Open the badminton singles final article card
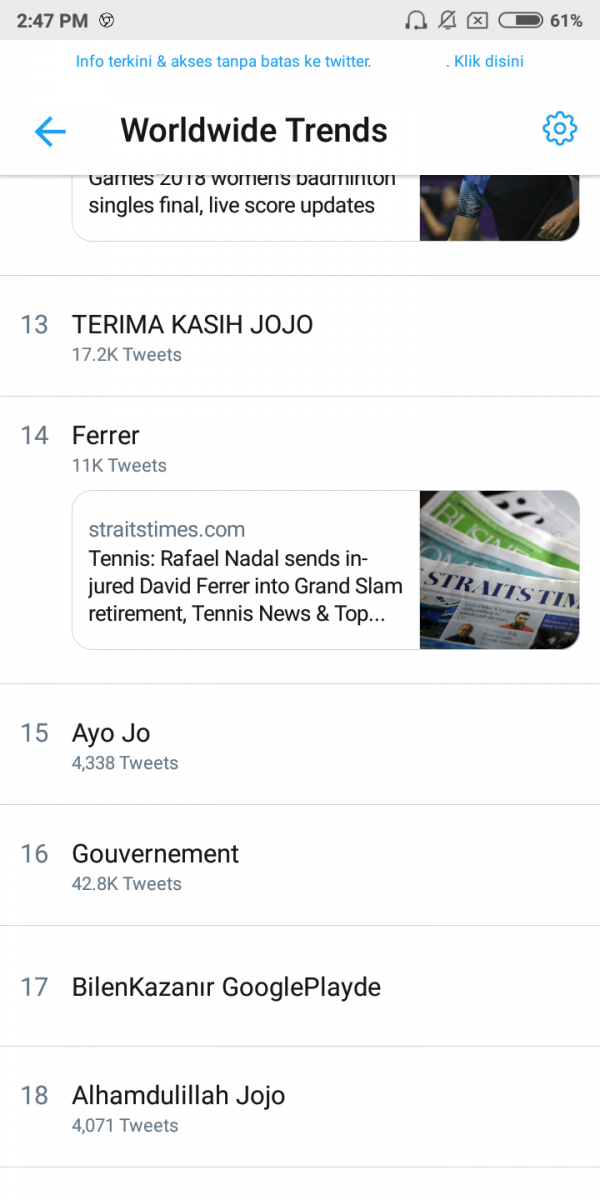Image resolution: width=600 pixels, height=1200 pixels. 326,208
